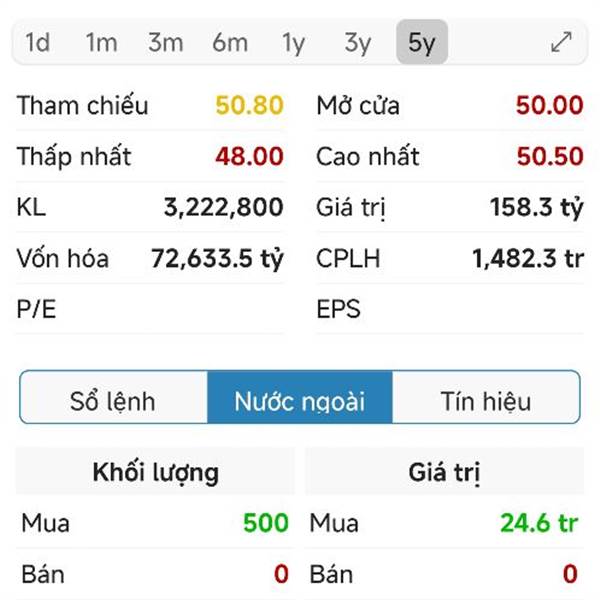View the Tín hiệu tab
The height and width of the screenshot is (600, 600).
(x=486, y=402)
